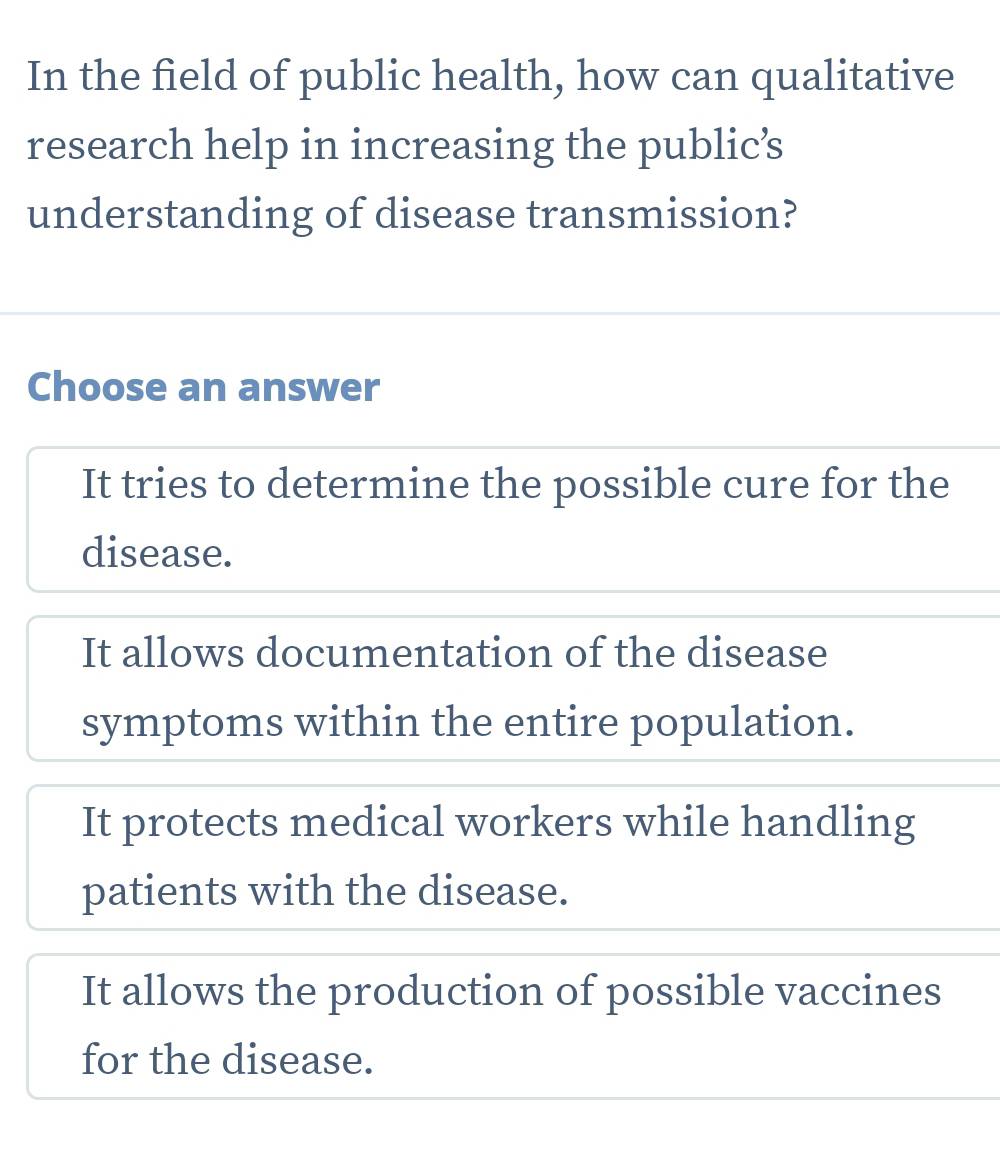Pick the answer about protecting medical workers
Viewport: 1000px width, 1161px height.
point(514,857)
